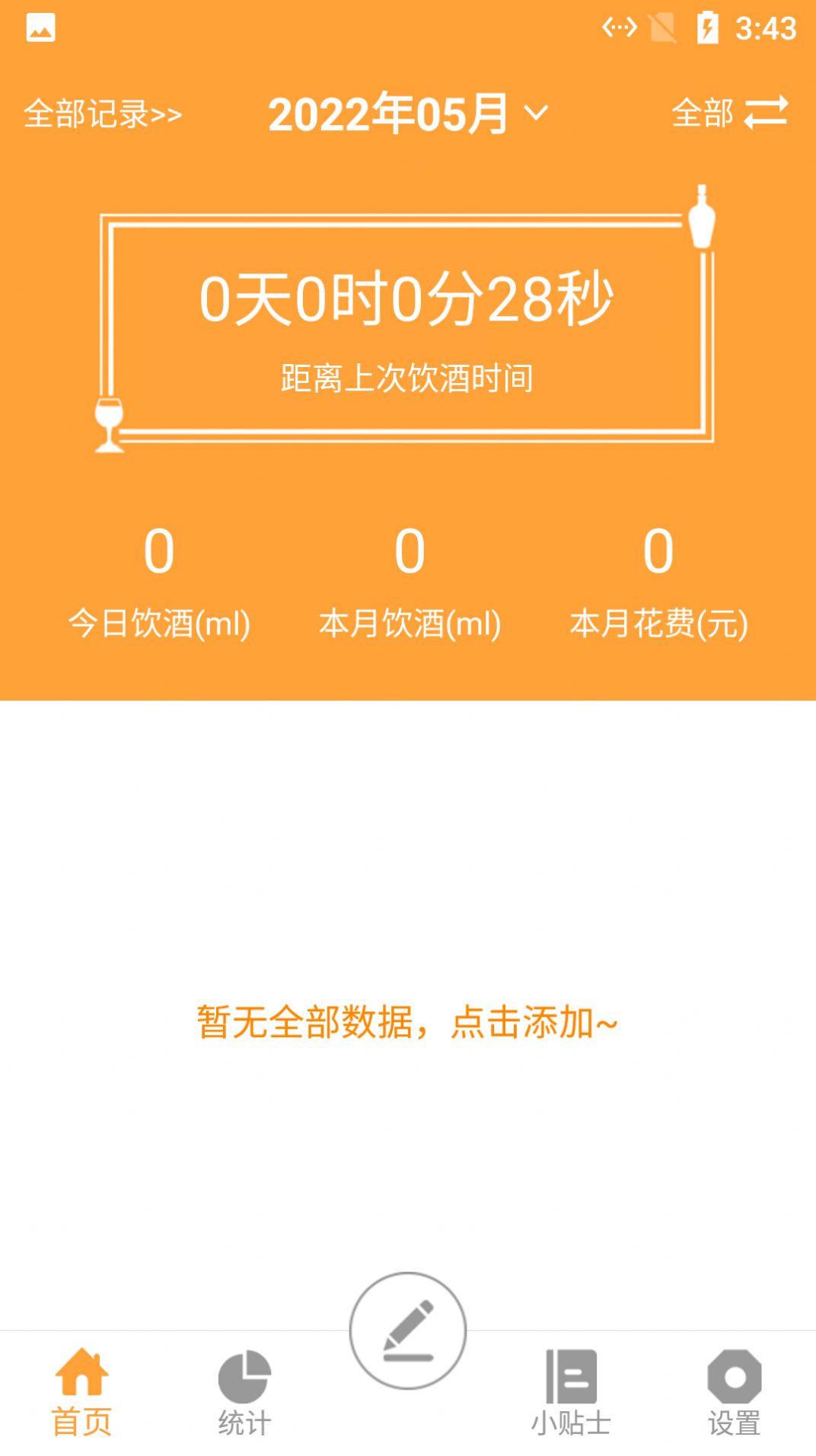This screenshot has height=1456, width=816.
Task: Open the date chevron beside the month
Action: pyautogui.click(x=535, y=114)
